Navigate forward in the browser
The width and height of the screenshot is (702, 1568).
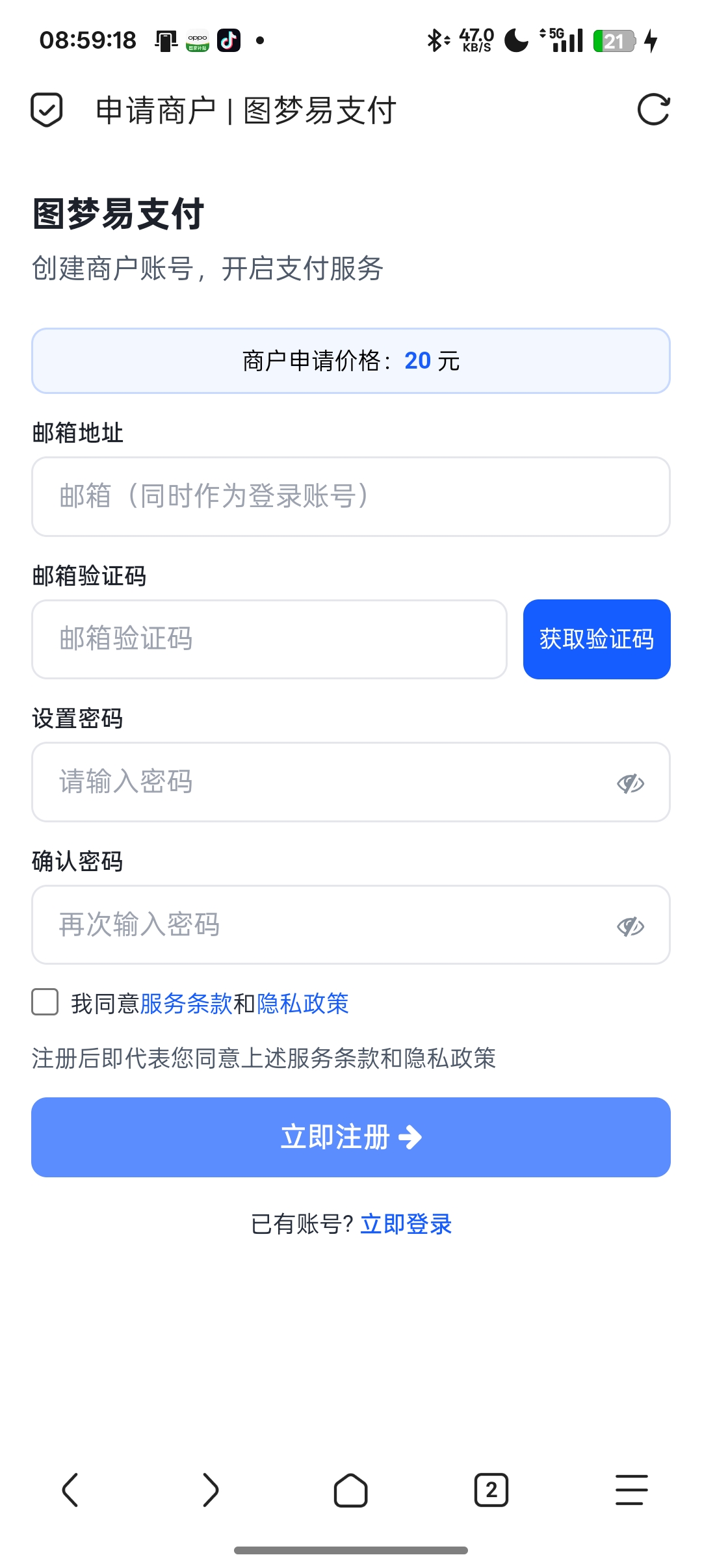click(211, 1491)
